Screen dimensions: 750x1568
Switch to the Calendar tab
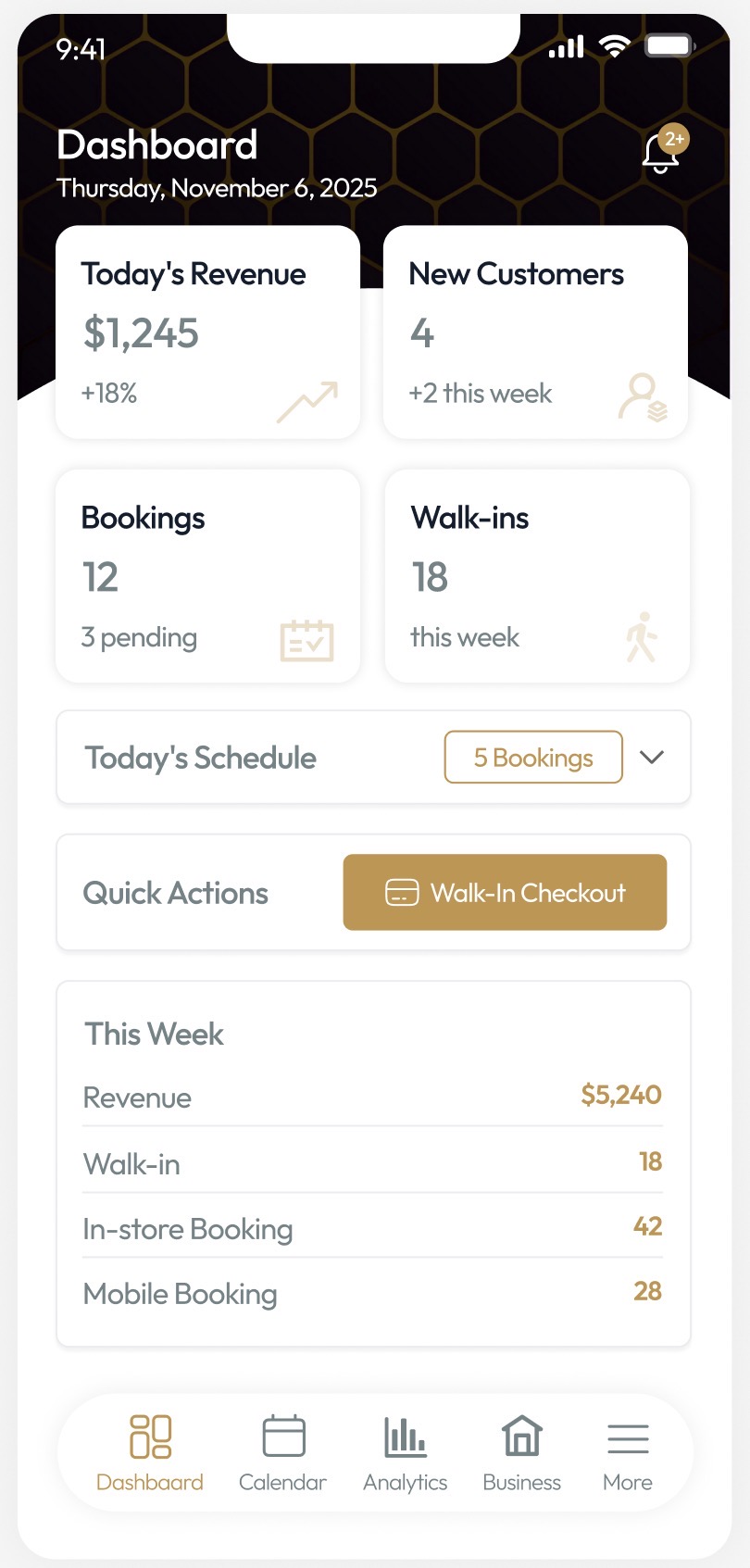coord(282,1450)
